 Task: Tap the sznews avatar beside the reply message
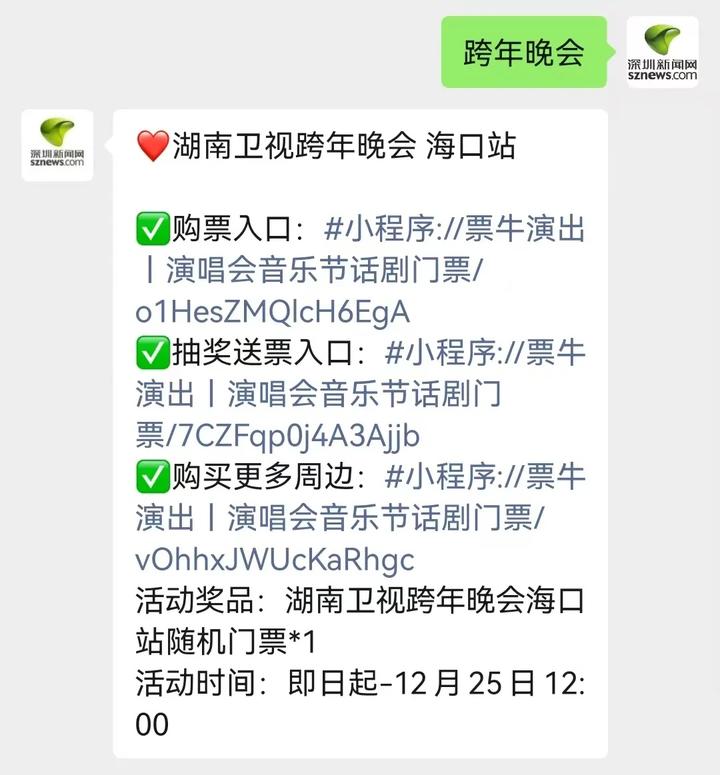pos(57,145)
